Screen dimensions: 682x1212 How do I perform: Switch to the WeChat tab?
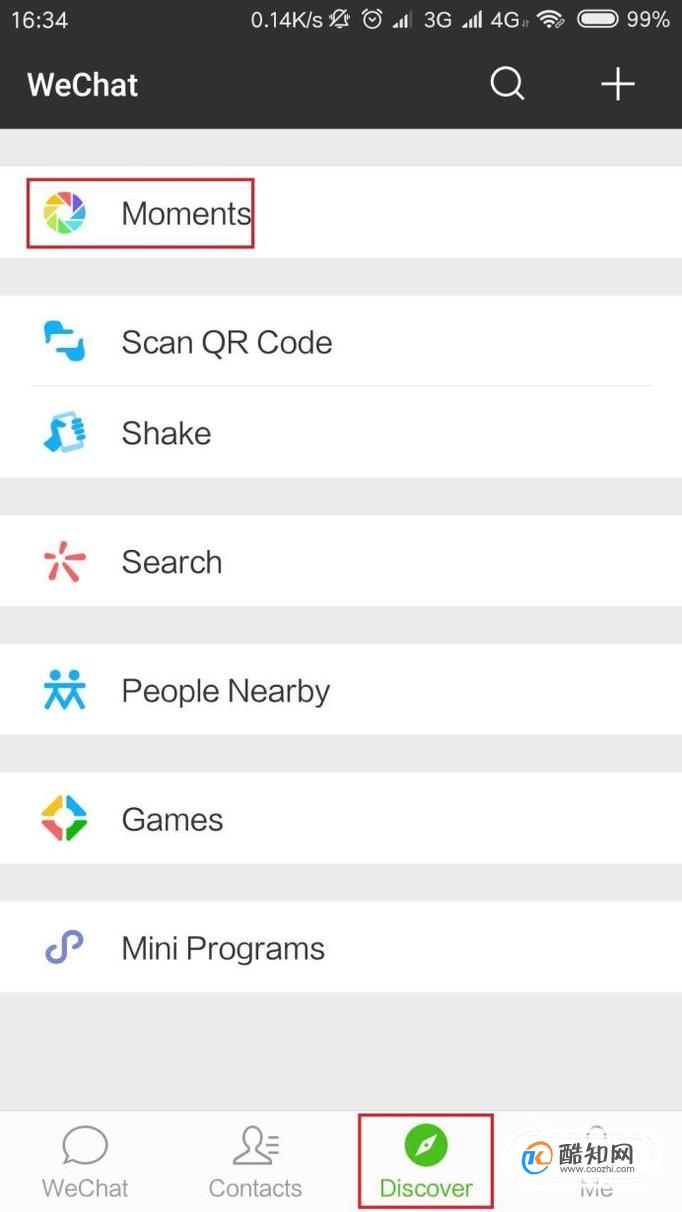85,1162
